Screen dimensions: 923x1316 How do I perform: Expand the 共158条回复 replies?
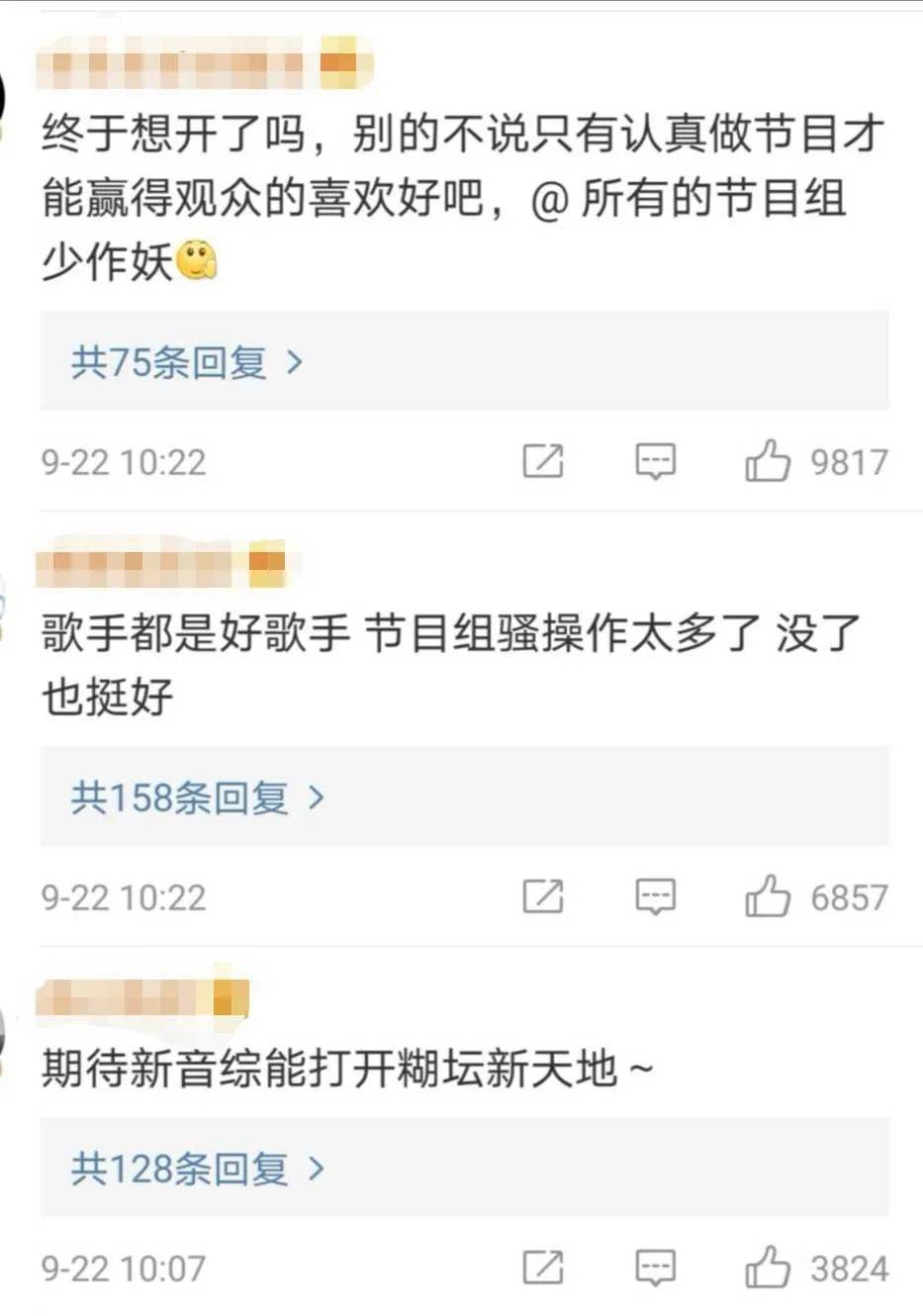[197, 798]
